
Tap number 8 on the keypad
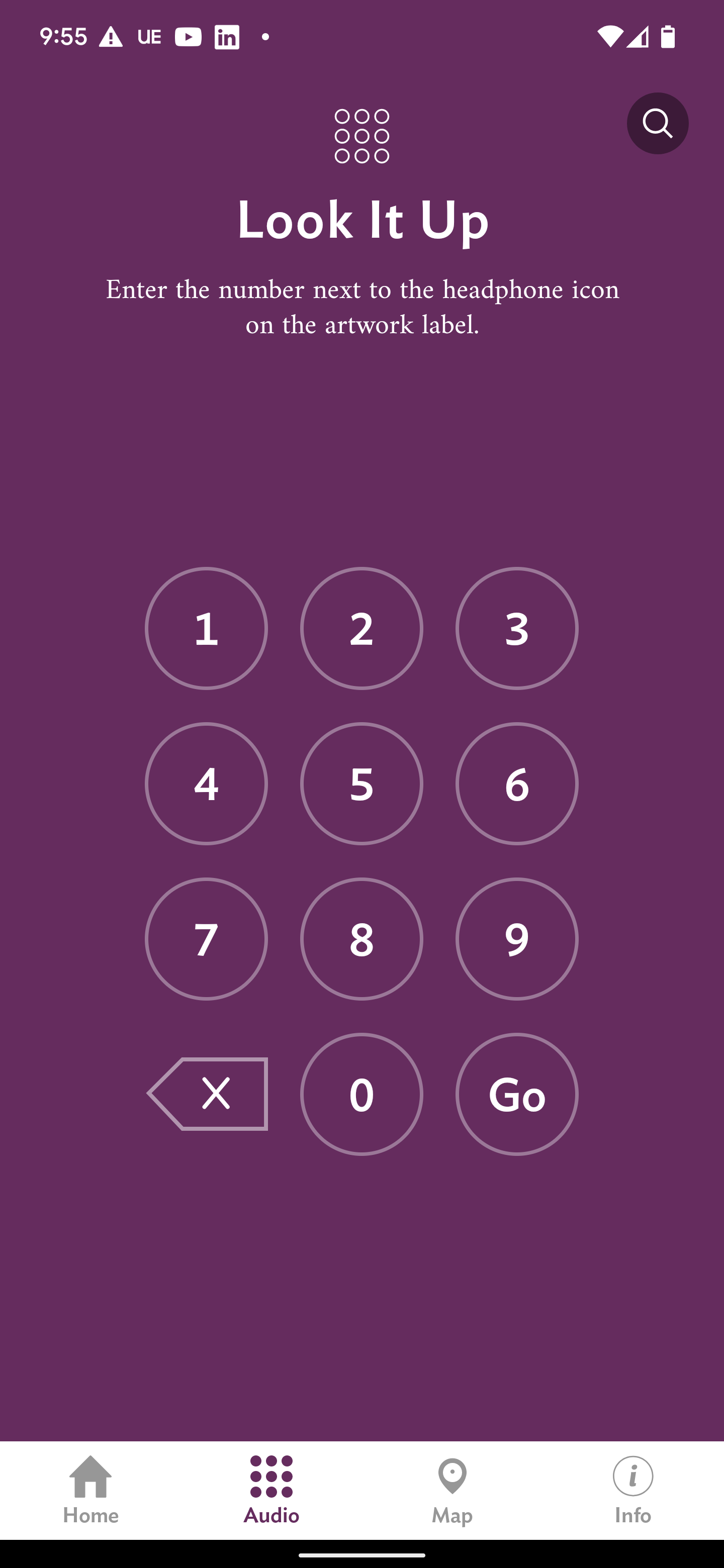point(361,939)
